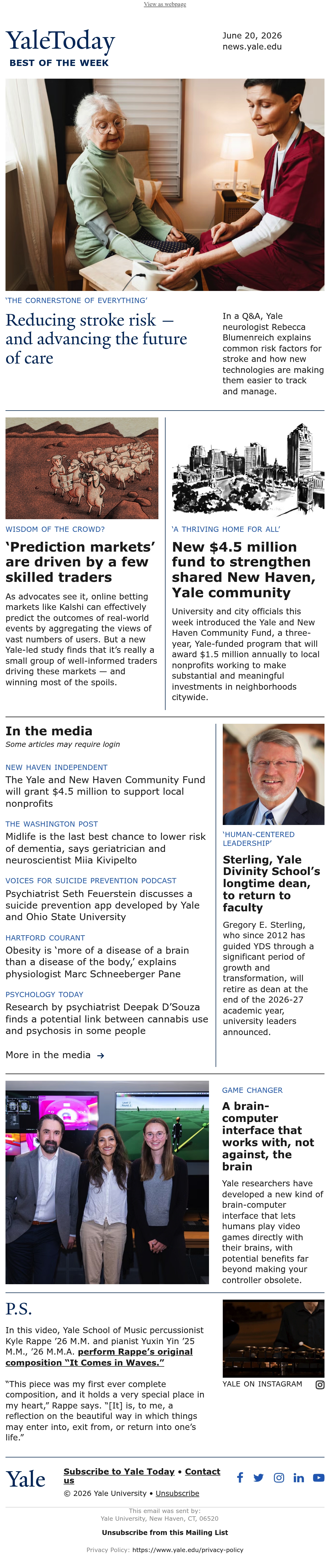The width and height of the screenshot is (330, 1568).
Task: Read the Prediction markets skilled traders story
Action: click(80, 562)
